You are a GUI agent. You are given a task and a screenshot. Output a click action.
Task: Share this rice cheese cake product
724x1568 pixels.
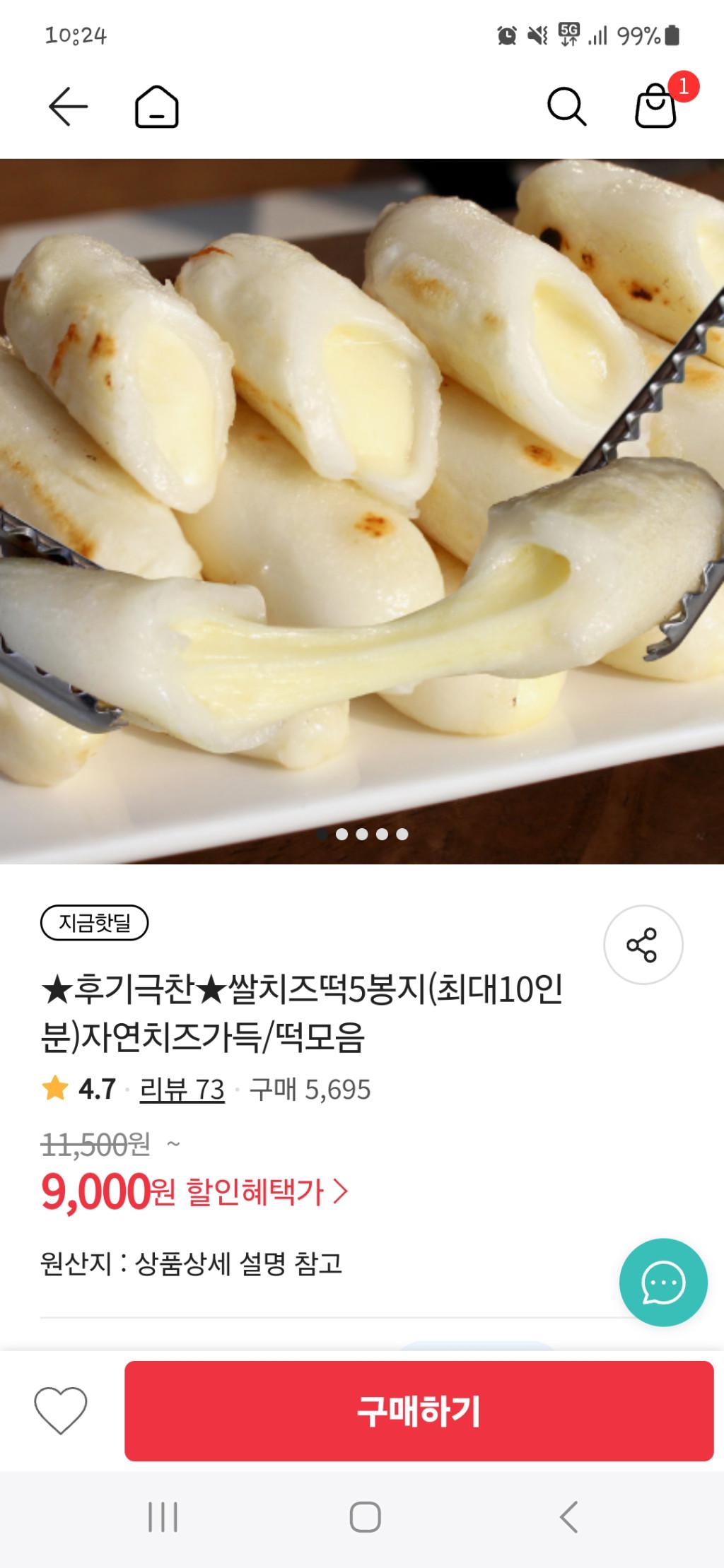click(x=643, y=945)
